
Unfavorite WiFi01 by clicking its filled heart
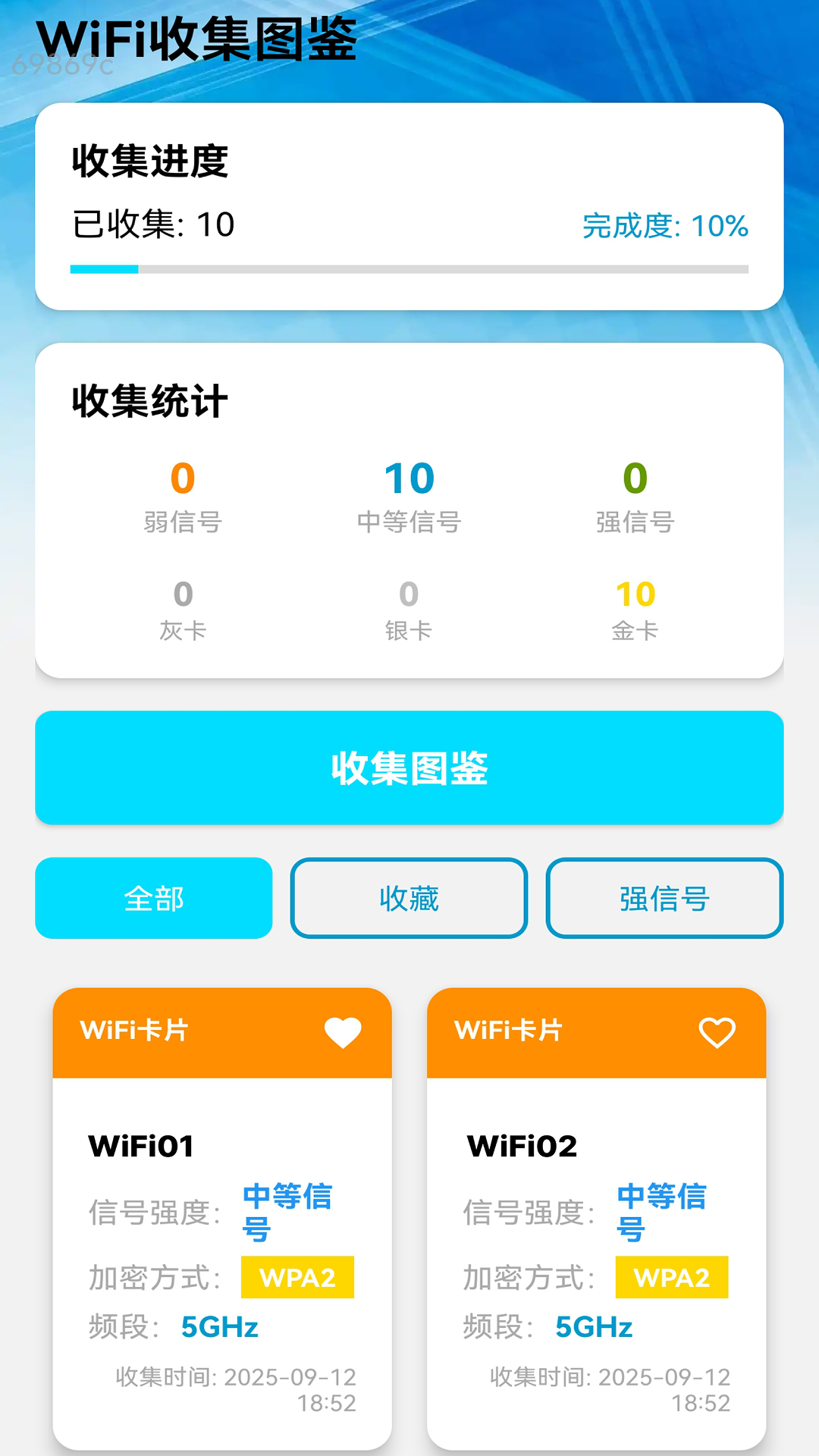(343, 1031)
